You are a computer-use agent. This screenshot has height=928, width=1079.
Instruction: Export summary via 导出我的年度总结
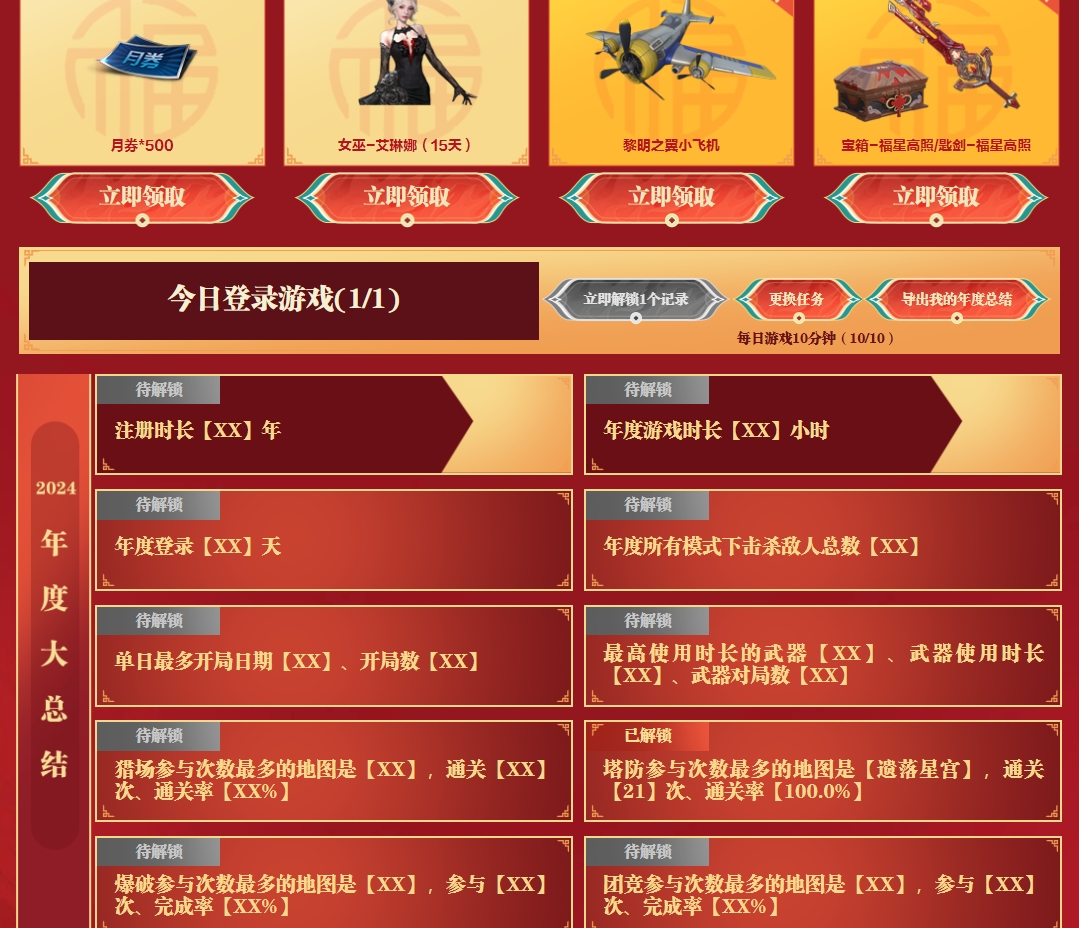click(956, 299)
